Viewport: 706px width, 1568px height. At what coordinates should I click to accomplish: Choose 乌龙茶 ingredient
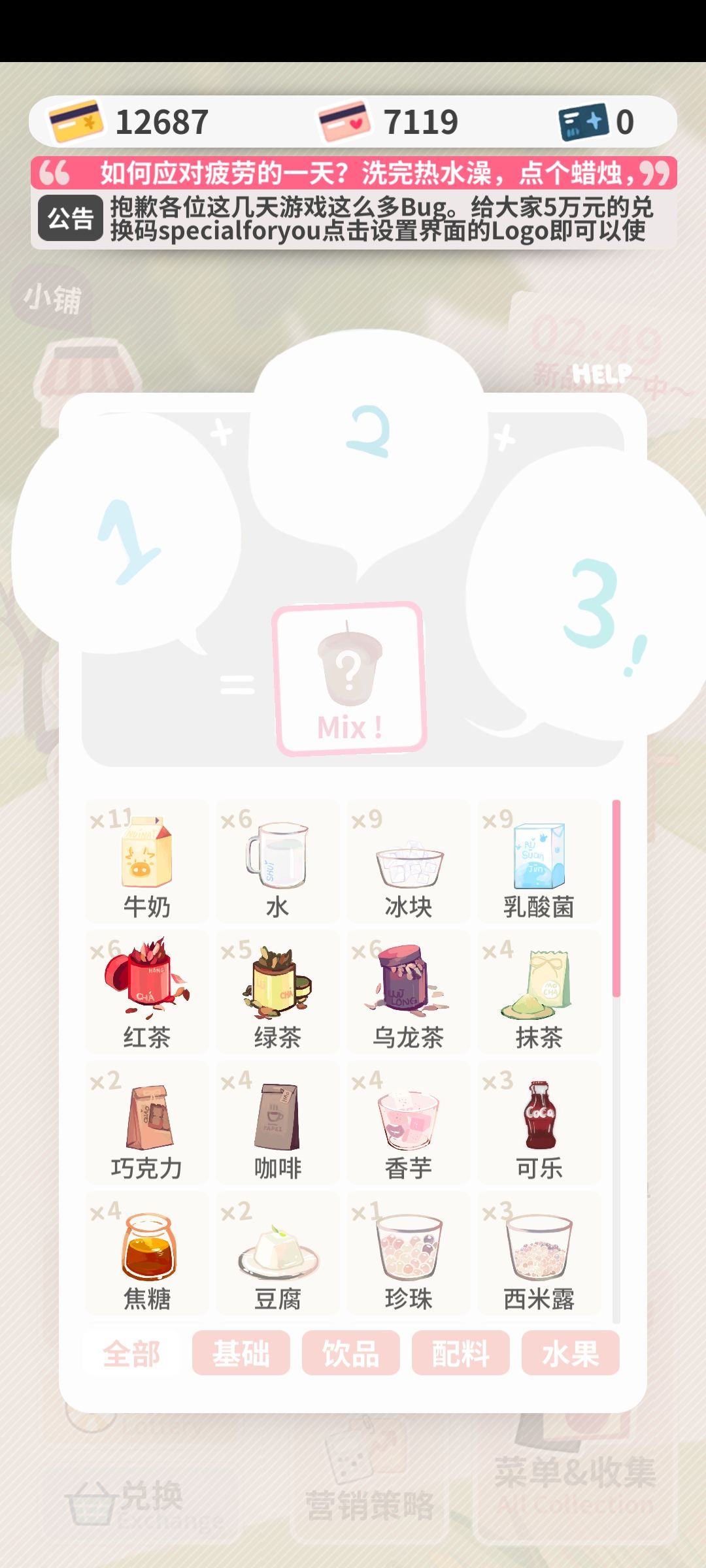pos(409,992)
